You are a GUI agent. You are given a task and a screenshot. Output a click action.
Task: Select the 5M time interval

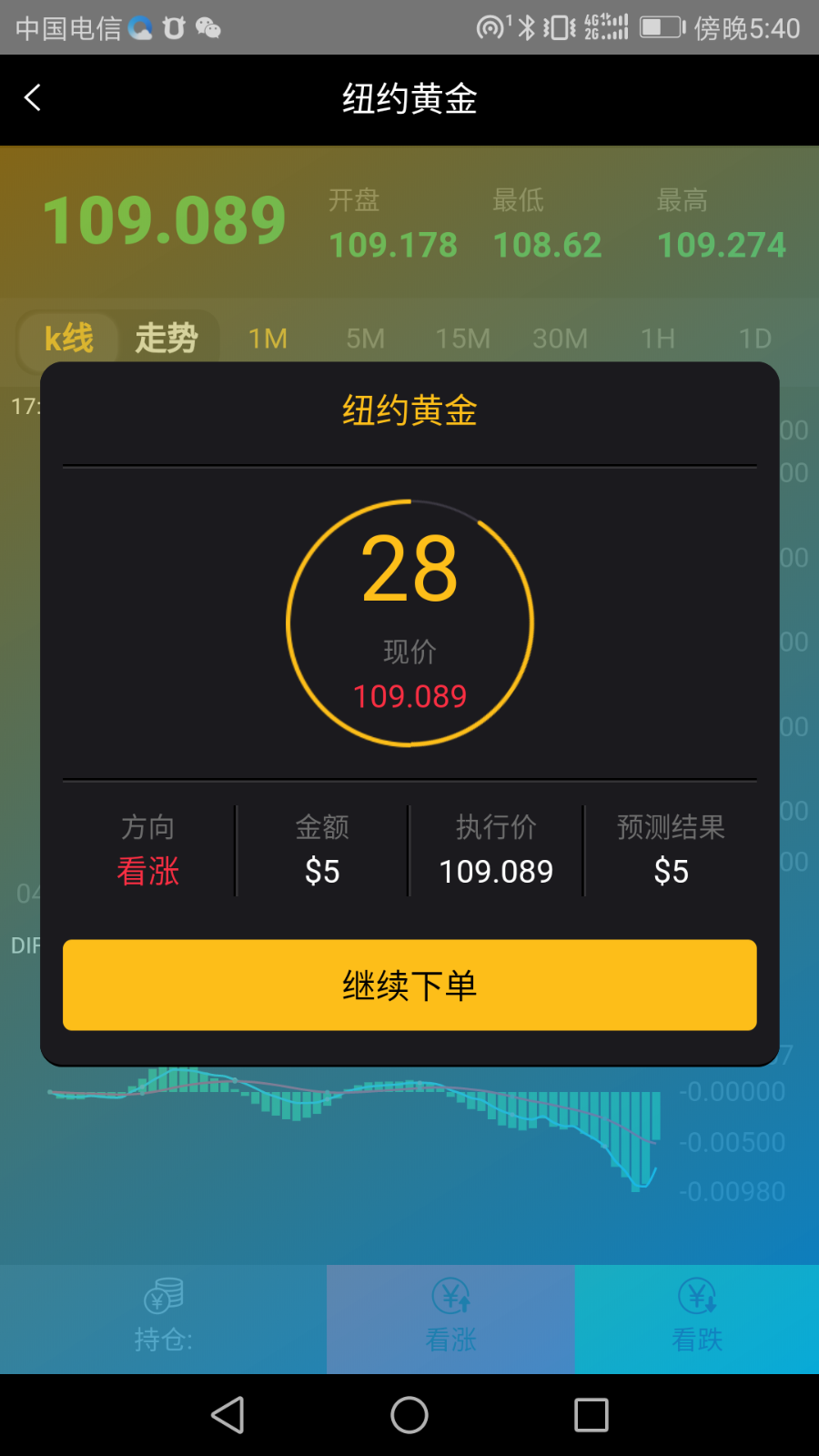coord(365,339)
